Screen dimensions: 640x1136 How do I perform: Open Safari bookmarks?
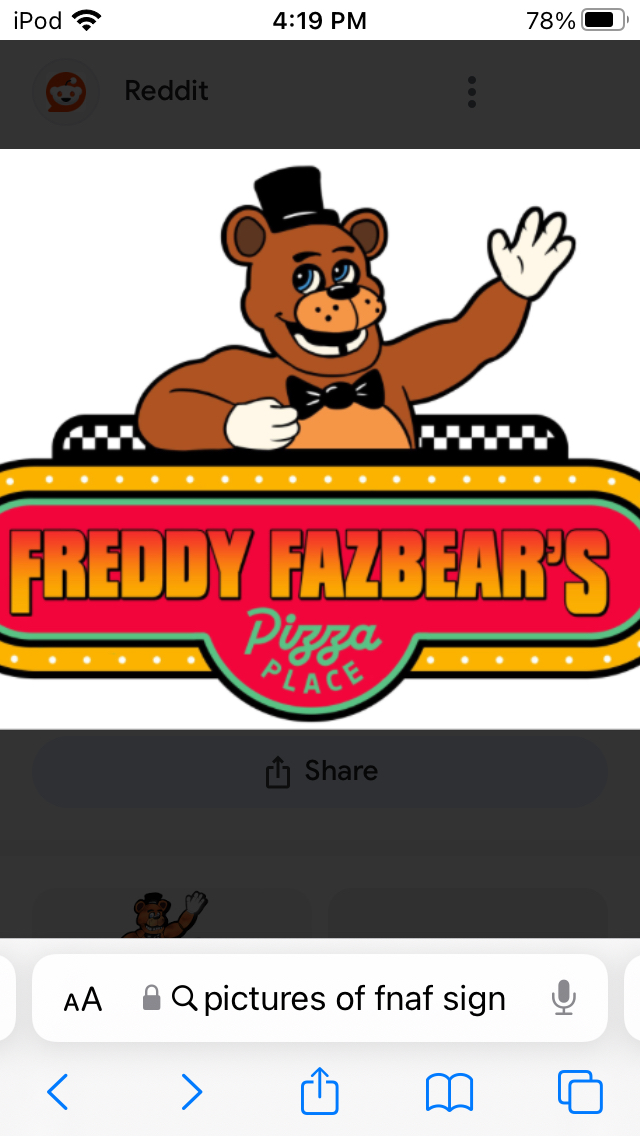coord(449,1092)
